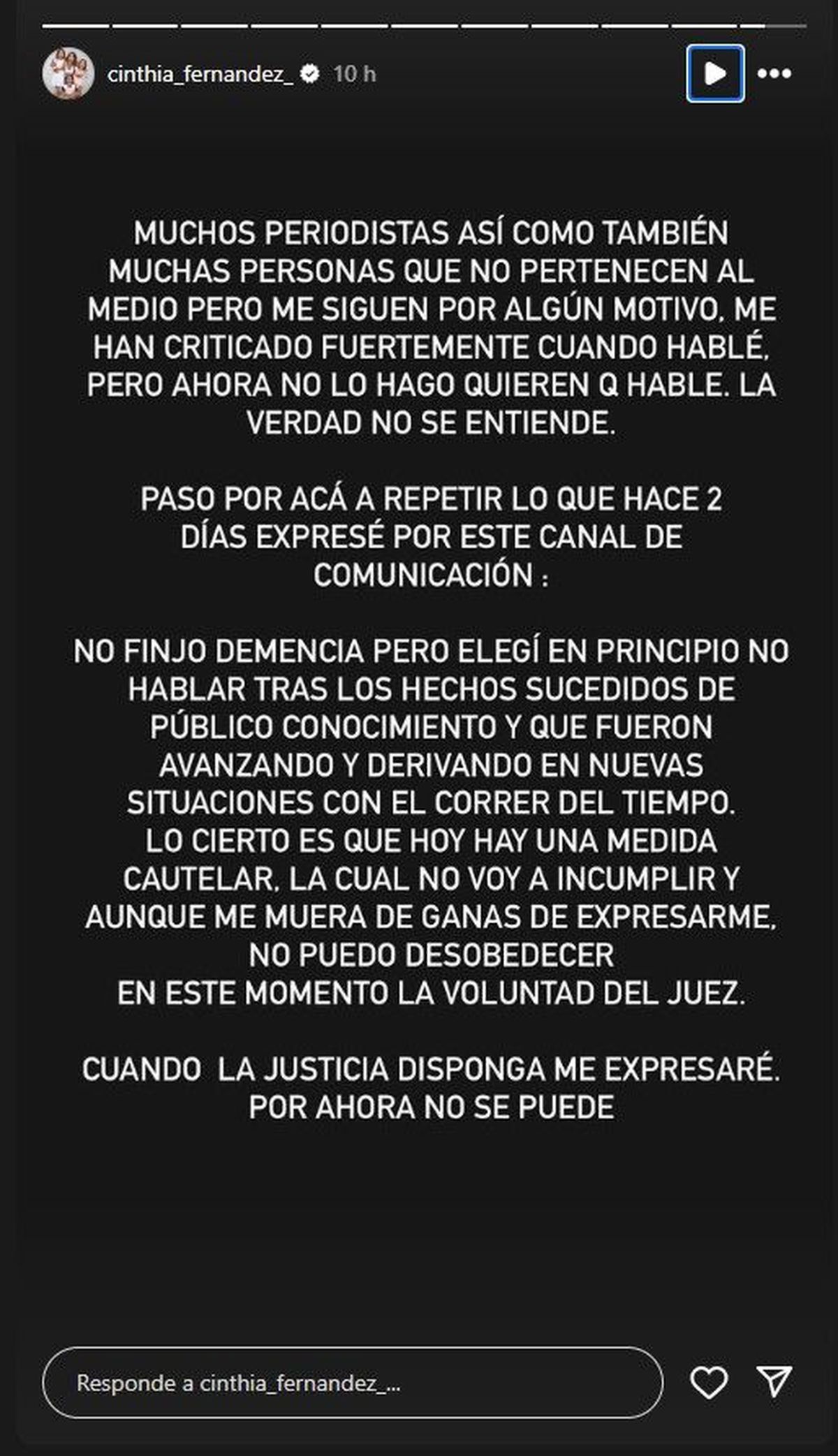Share the story via paper plane icon
838x1456 pixels.
[x=774, y=1382]
